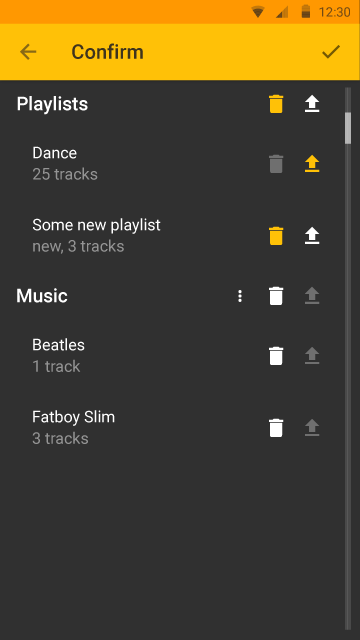
Task: Go back using the arrow icon
Action: click(x=28, y=52)
